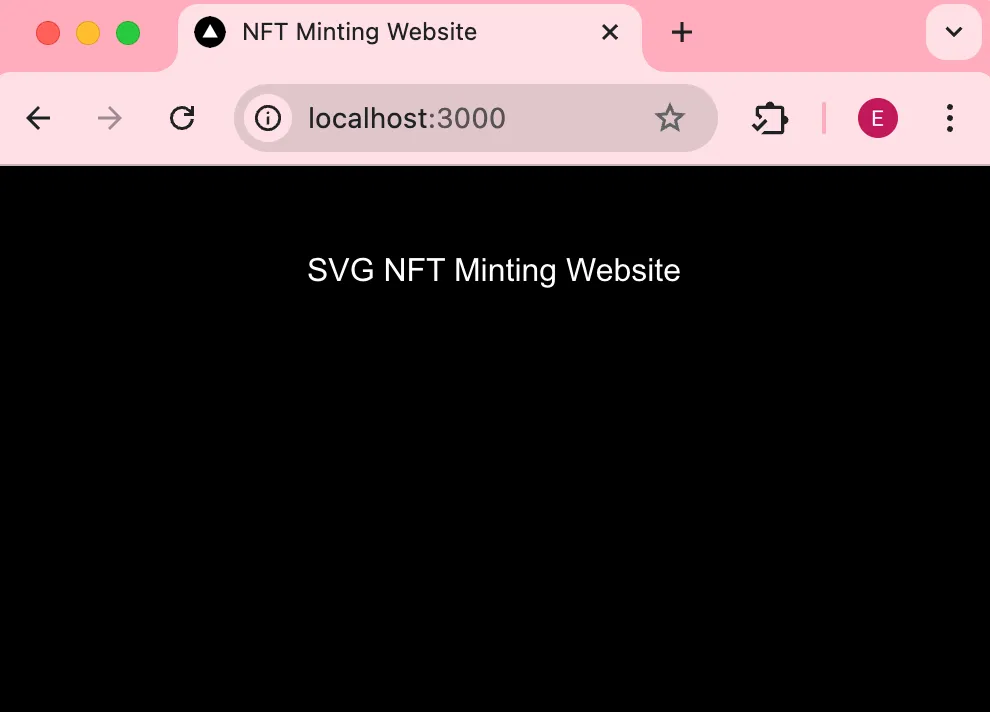The image size is (990, 712).
Task: Open a new browser tab
Action: click(x=681, y=32)
